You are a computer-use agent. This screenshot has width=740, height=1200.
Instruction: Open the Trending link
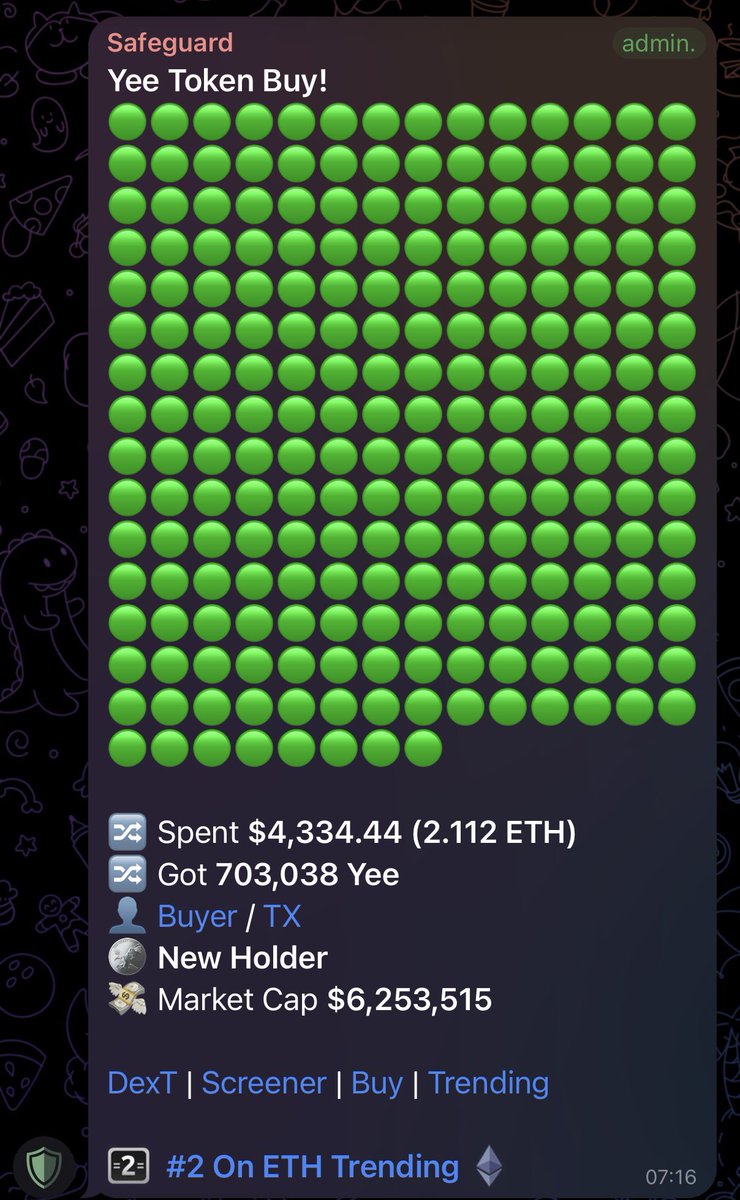pos(488,1082)
